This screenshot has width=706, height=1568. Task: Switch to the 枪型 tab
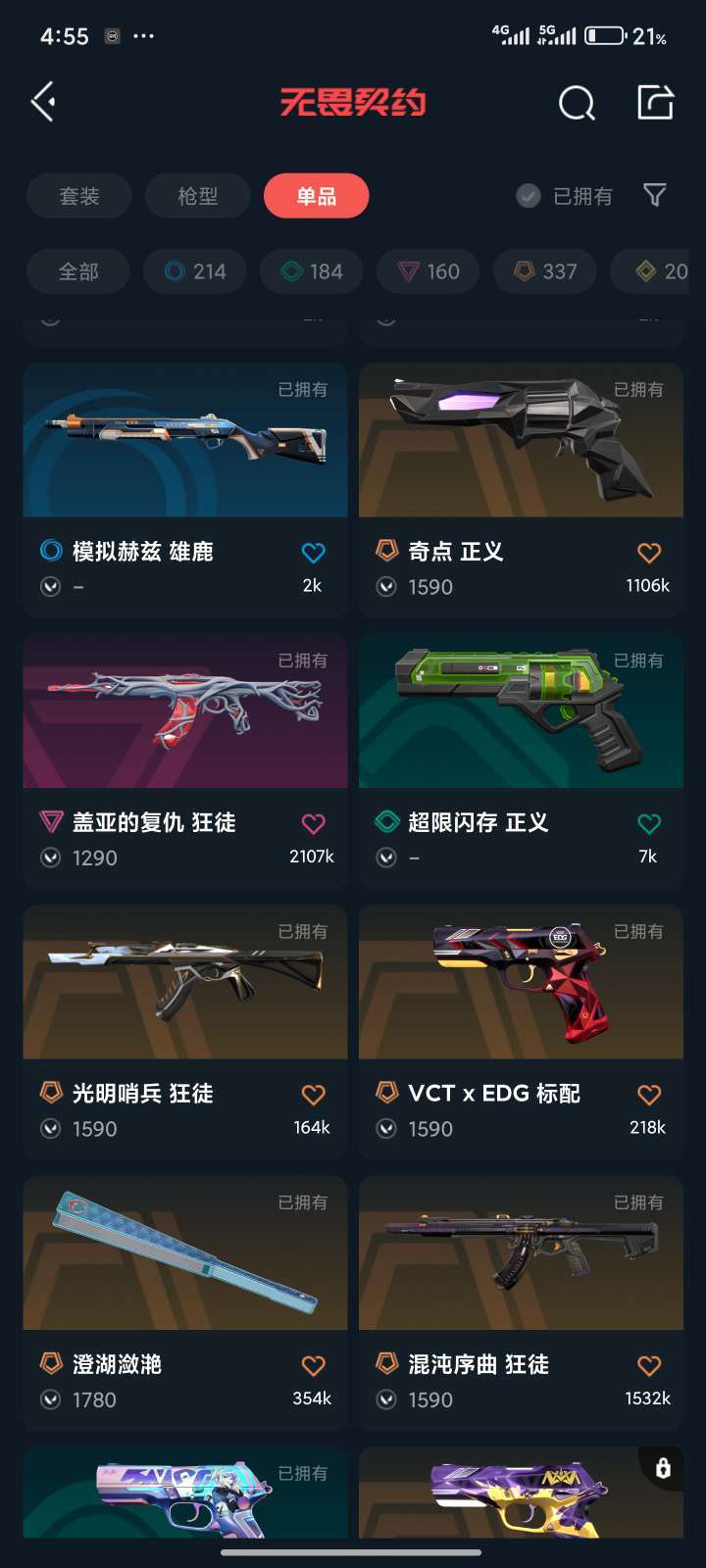[198, 196]
